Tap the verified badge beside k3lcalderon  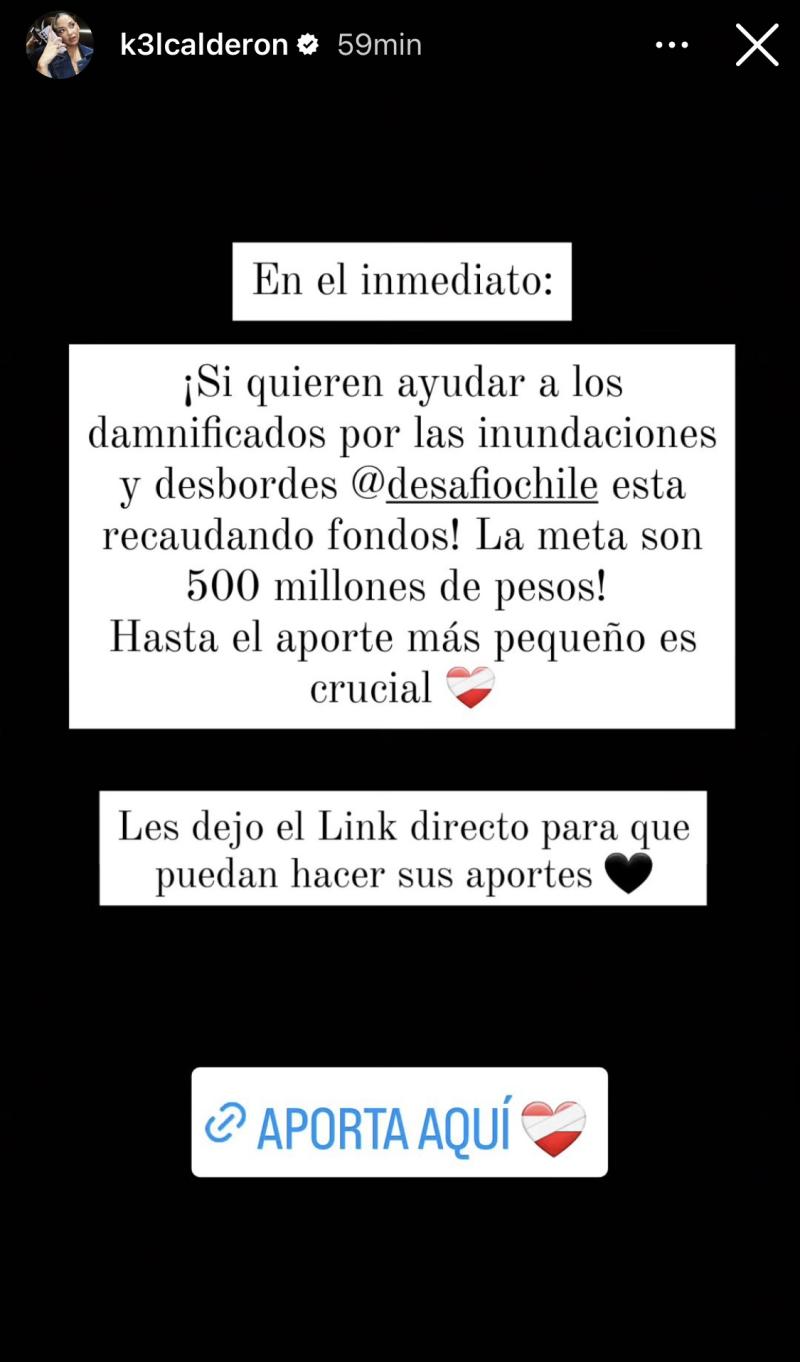pos(309,44)
